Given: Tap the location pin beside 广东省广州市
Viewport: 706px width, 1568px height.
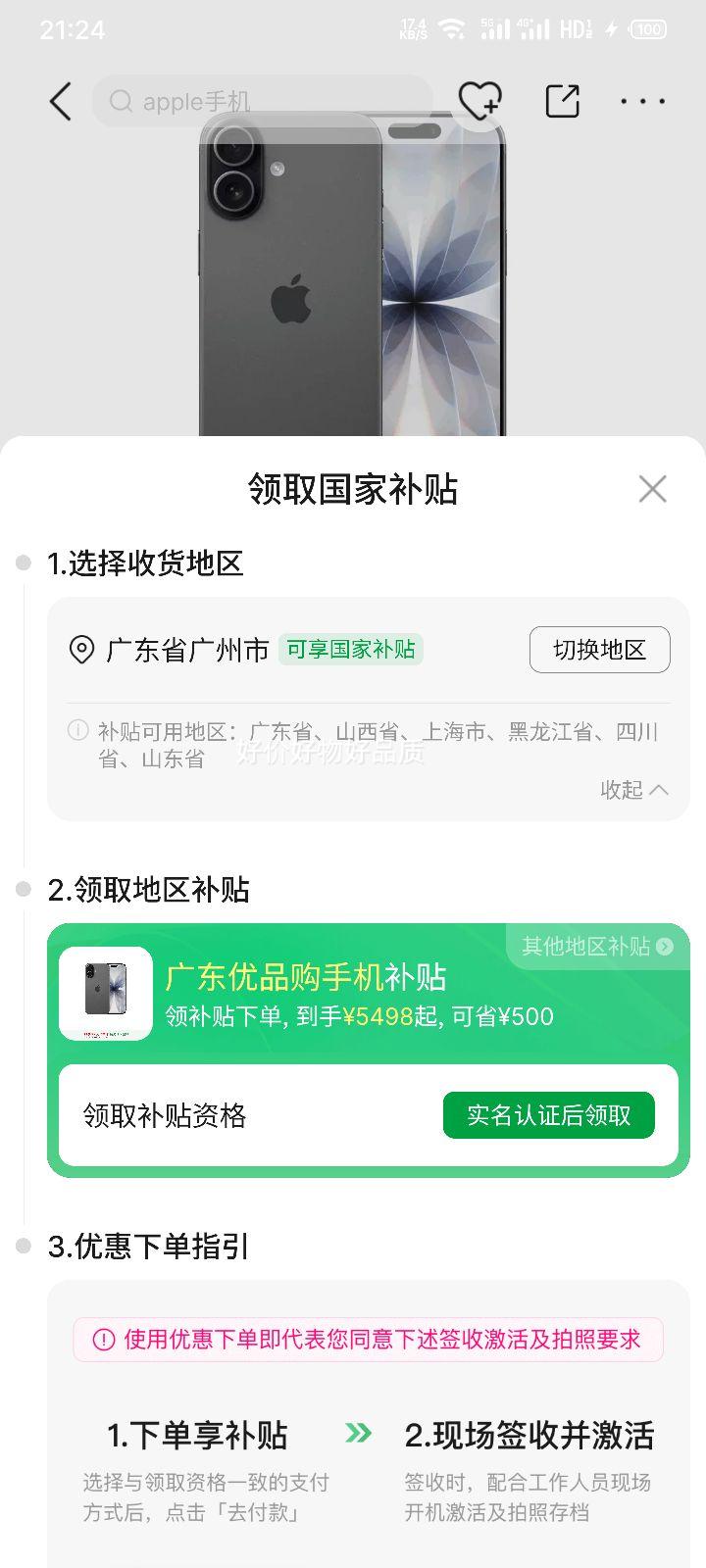Looking at the screenshot, I should click(x=83, y=649).
